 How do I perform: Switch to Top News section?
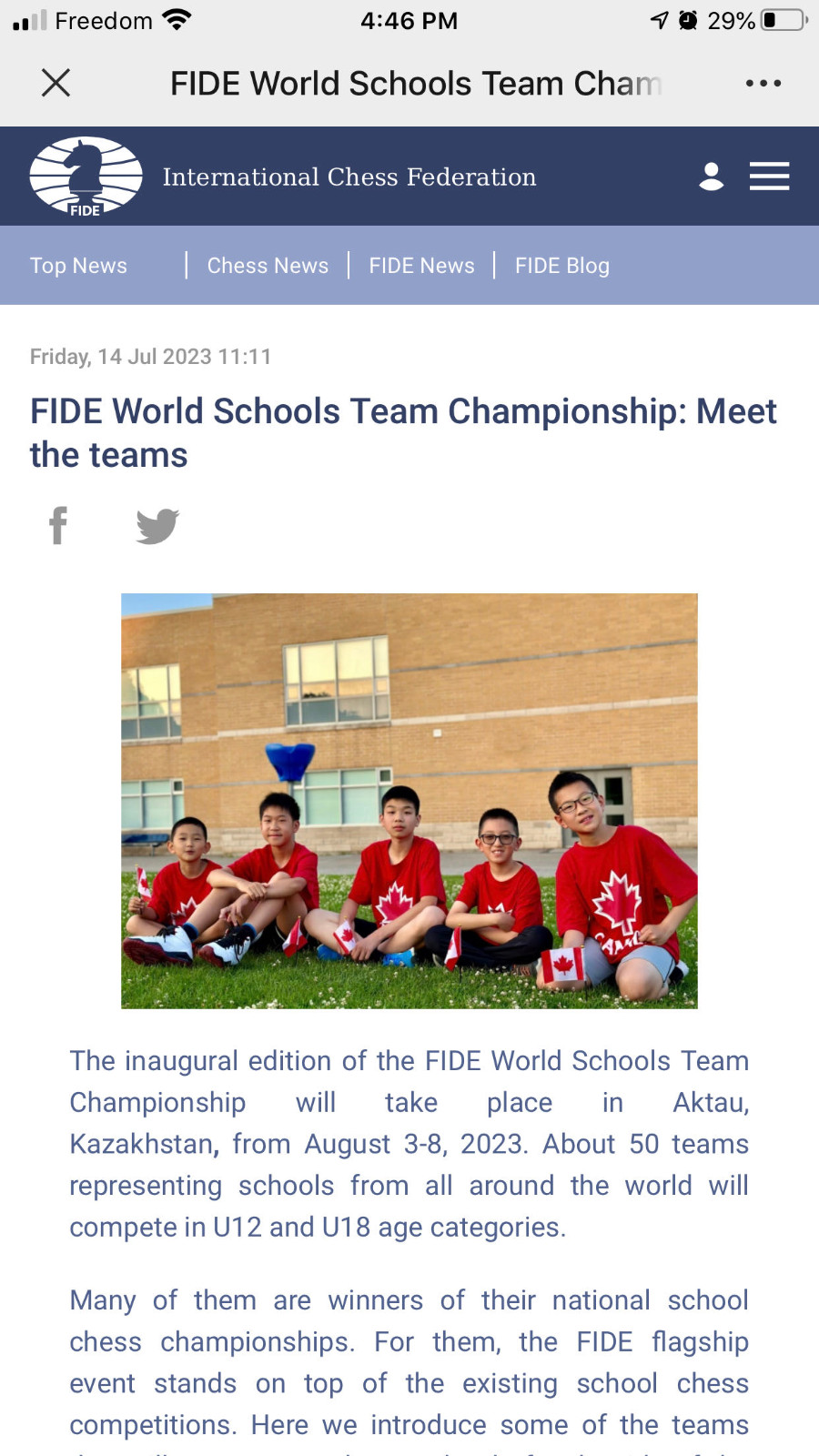click(x=78, y=266)
